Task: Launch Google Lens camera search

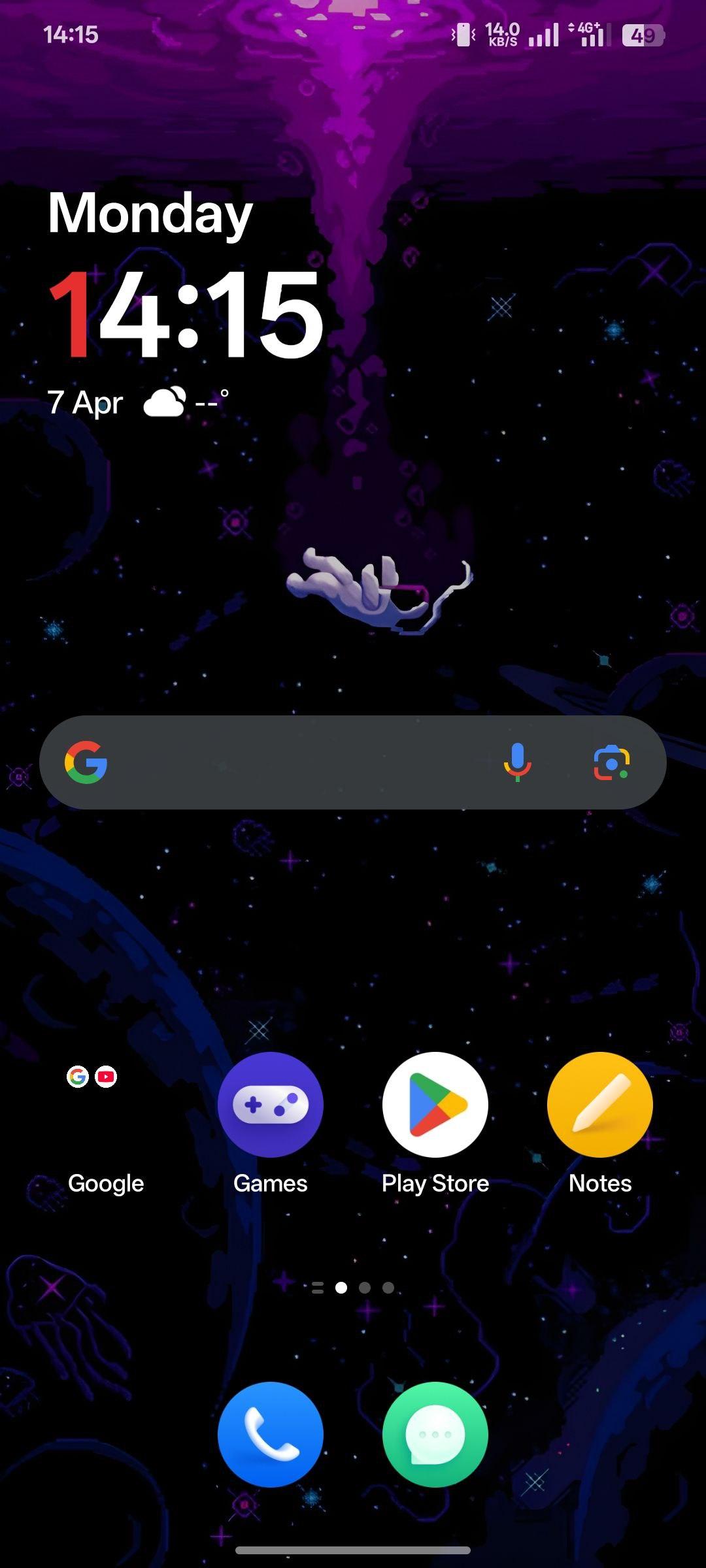Action: pos(612,762)
